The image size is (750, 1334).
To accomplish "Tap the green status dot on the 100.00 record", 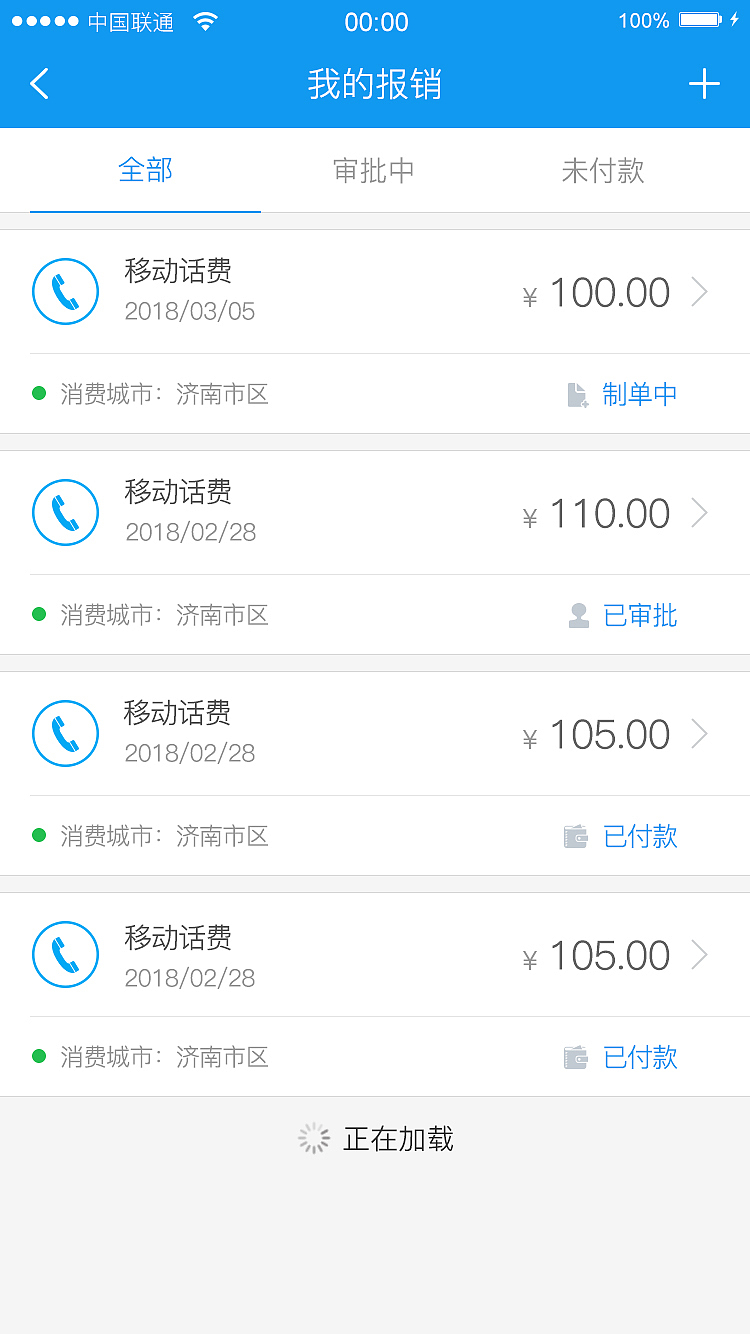I will tap(40, 394).
